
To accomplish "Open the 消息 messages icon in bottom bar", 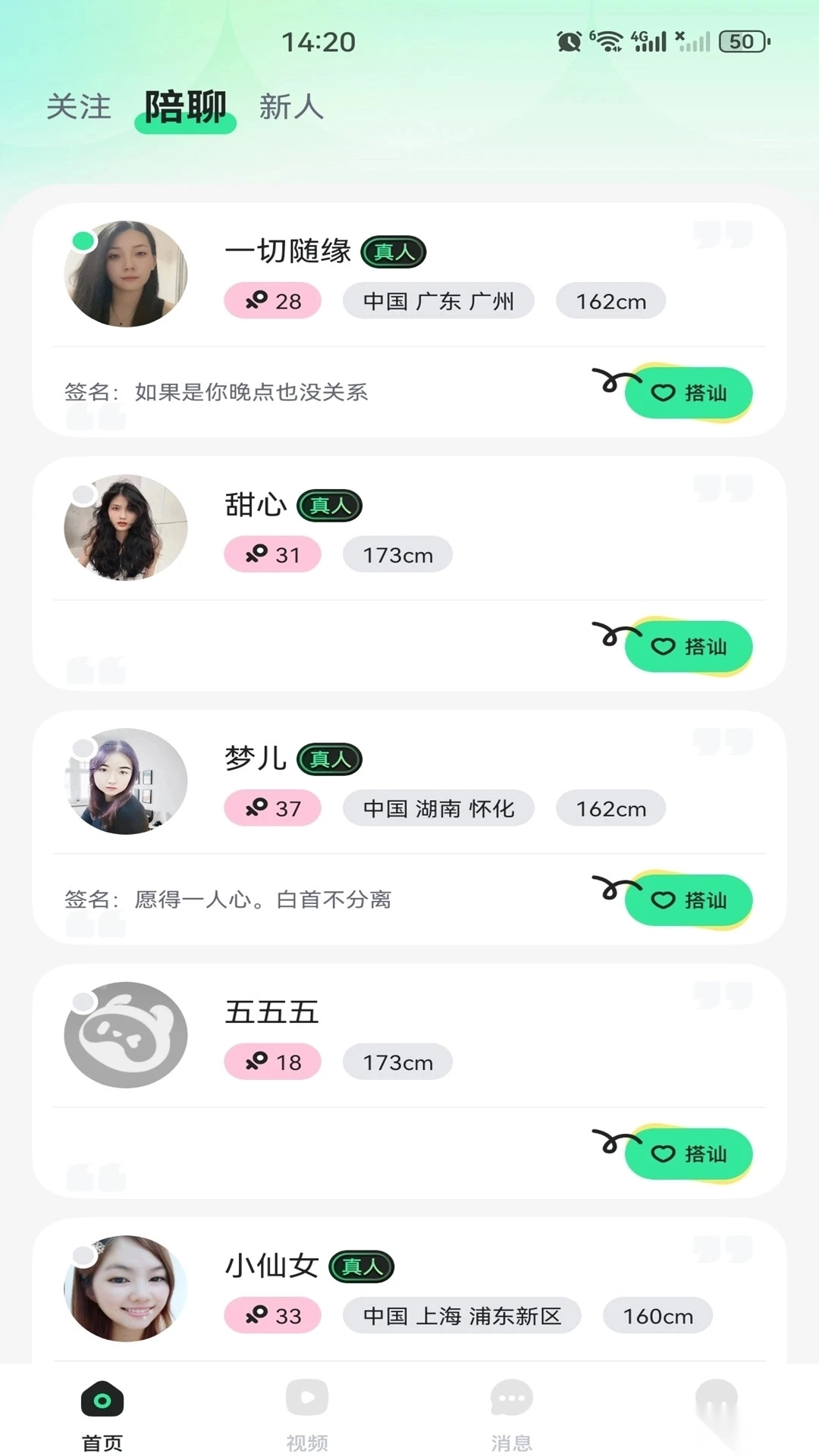I will tap(510, 1401).
